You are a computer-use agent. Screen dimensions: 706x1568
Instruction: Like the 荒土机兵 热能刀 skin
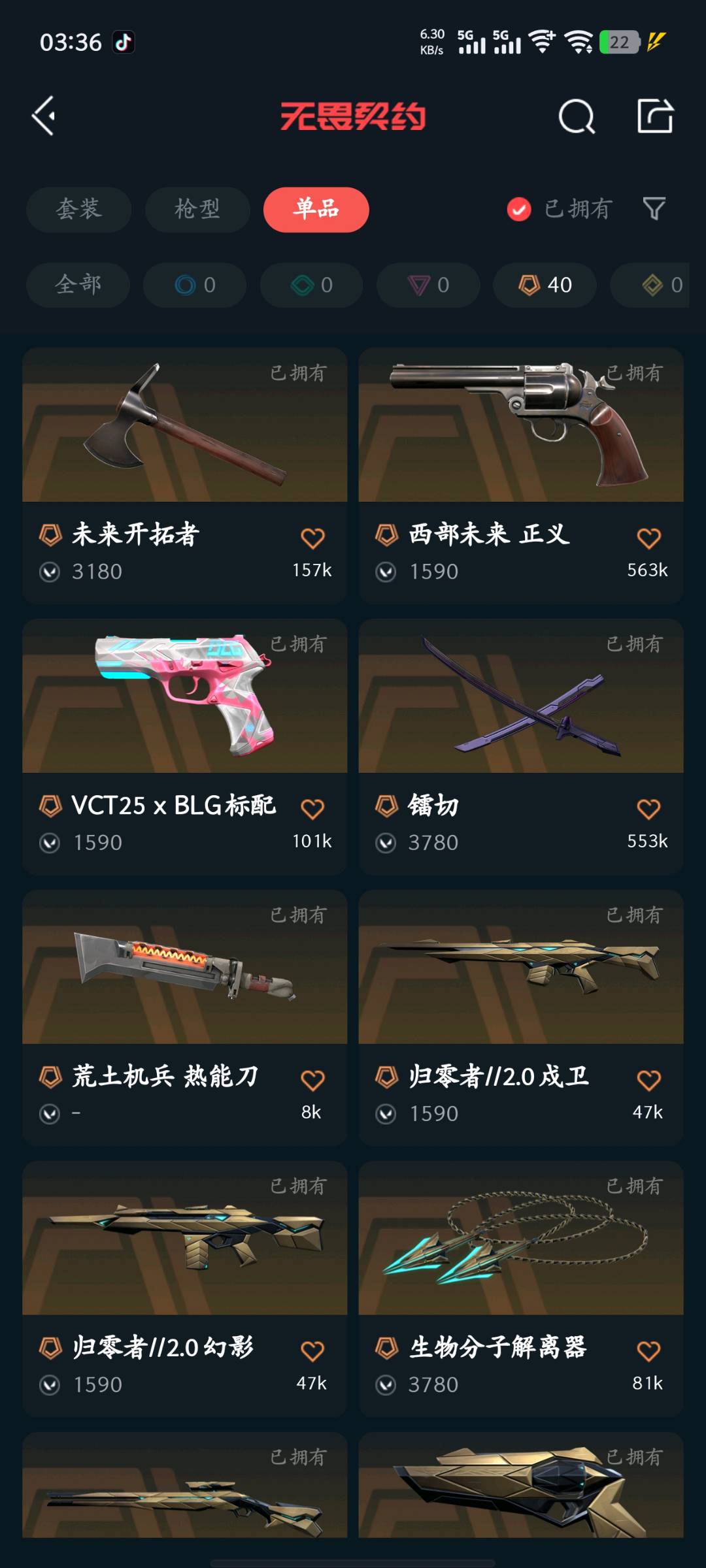[x=312, y=1080]
